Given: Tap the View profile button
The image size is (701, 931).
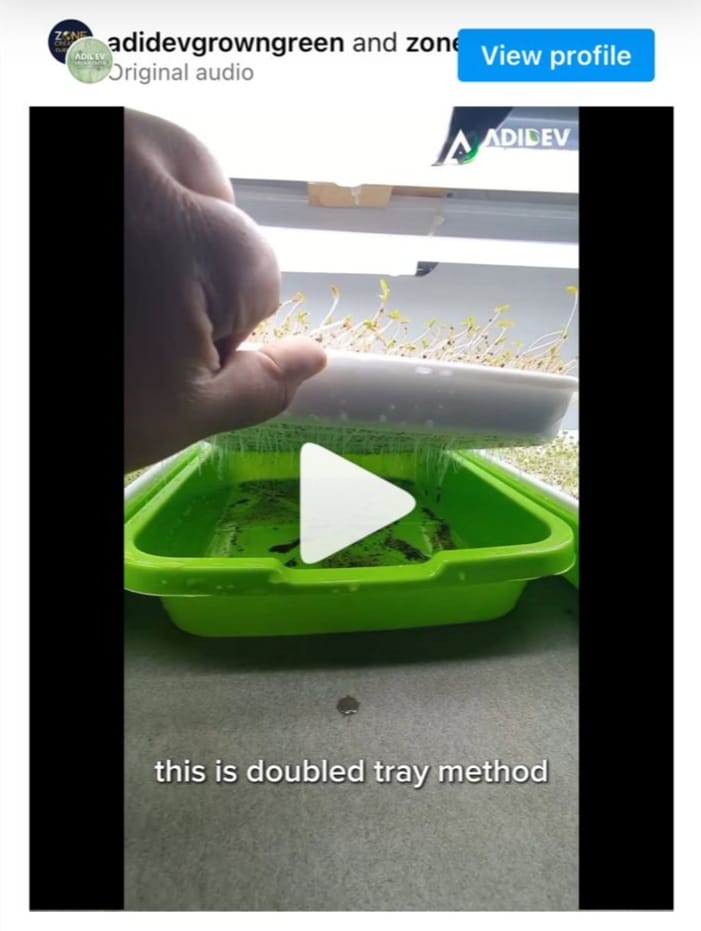Looking at the screenshot, I should [x=556, y=55].
